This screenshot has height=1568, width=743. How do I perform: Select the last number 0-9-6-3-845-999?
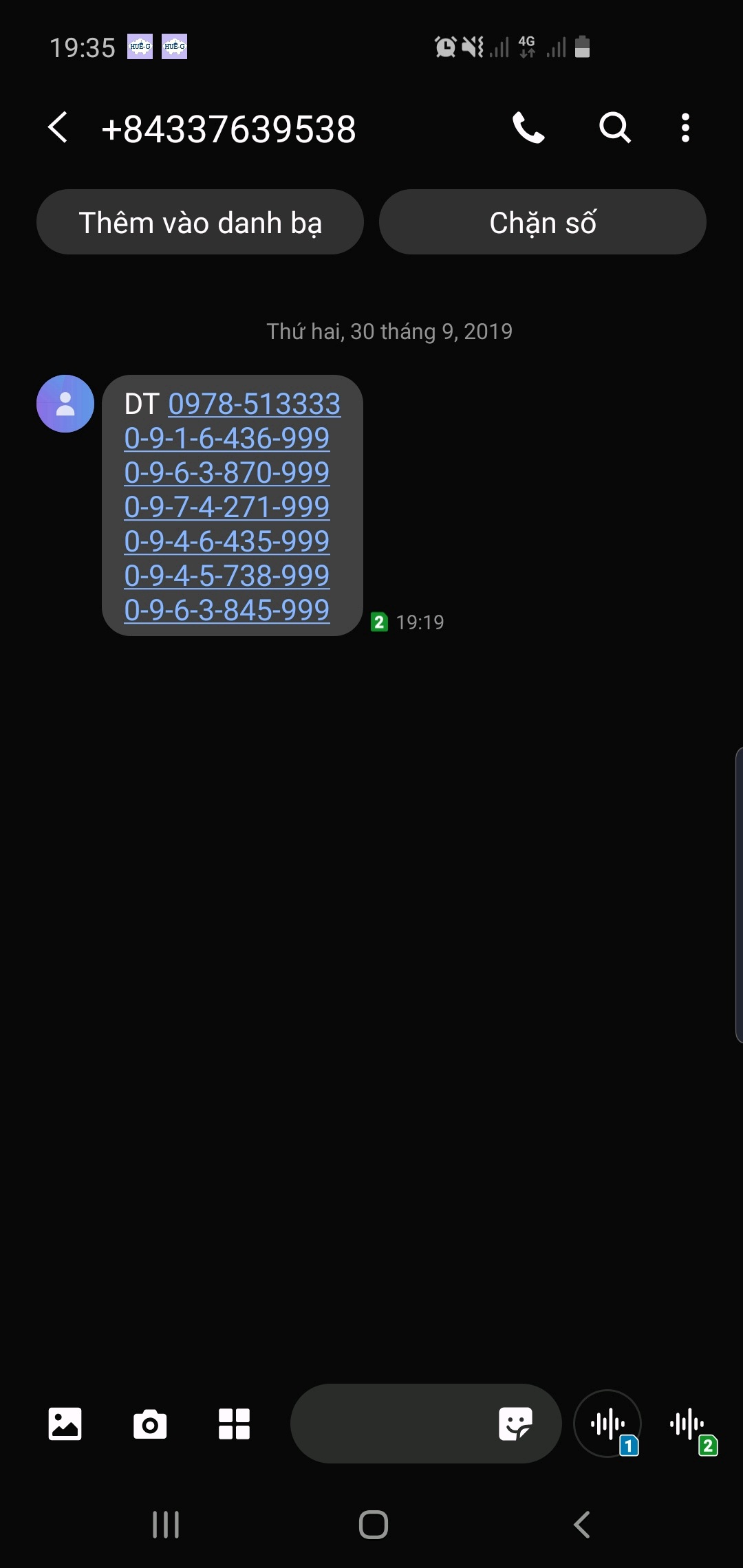[x=227, y=610]
